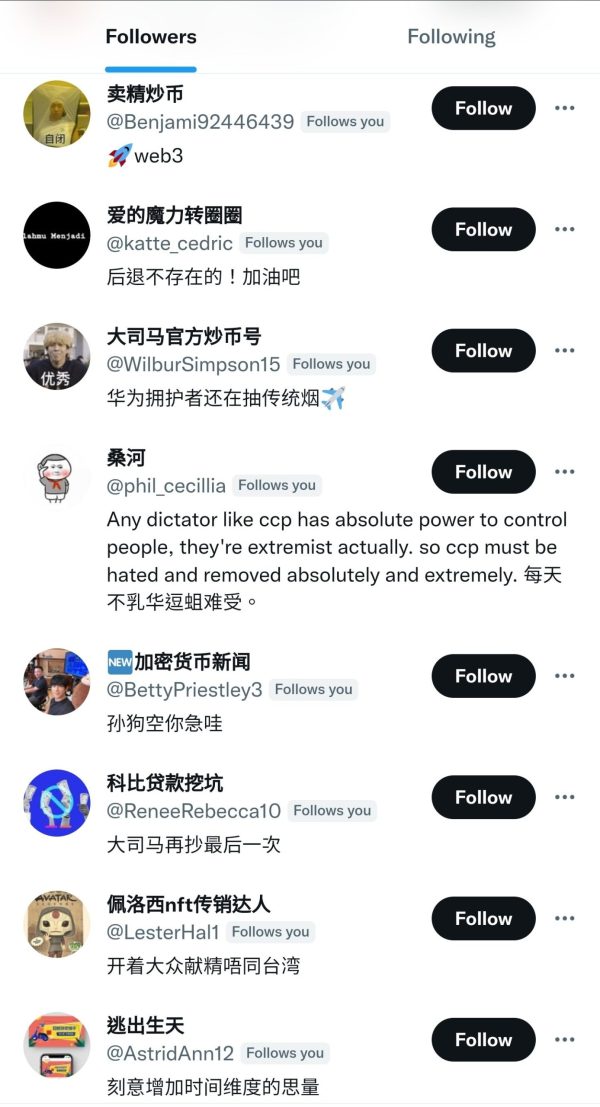Follow @katte_cedric
600x1107 pixels.
[483, 229]
